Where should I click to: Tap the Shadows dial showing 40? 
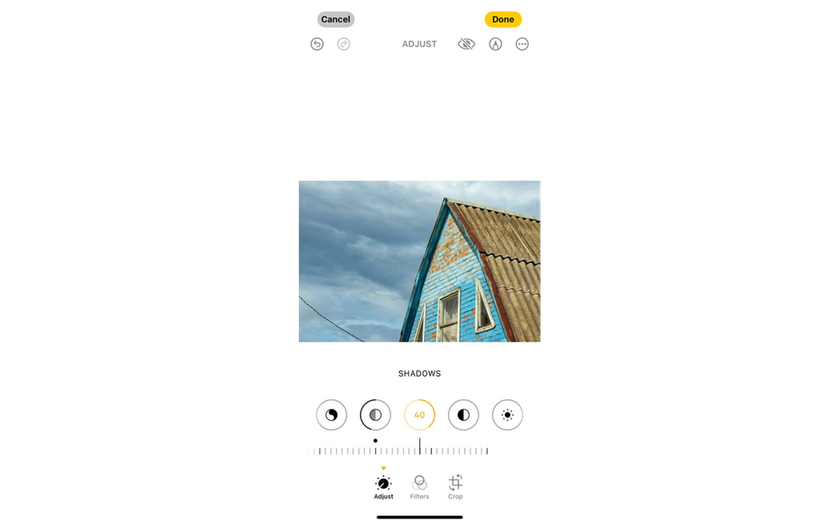pyautogui.click(x=419, y=414)
